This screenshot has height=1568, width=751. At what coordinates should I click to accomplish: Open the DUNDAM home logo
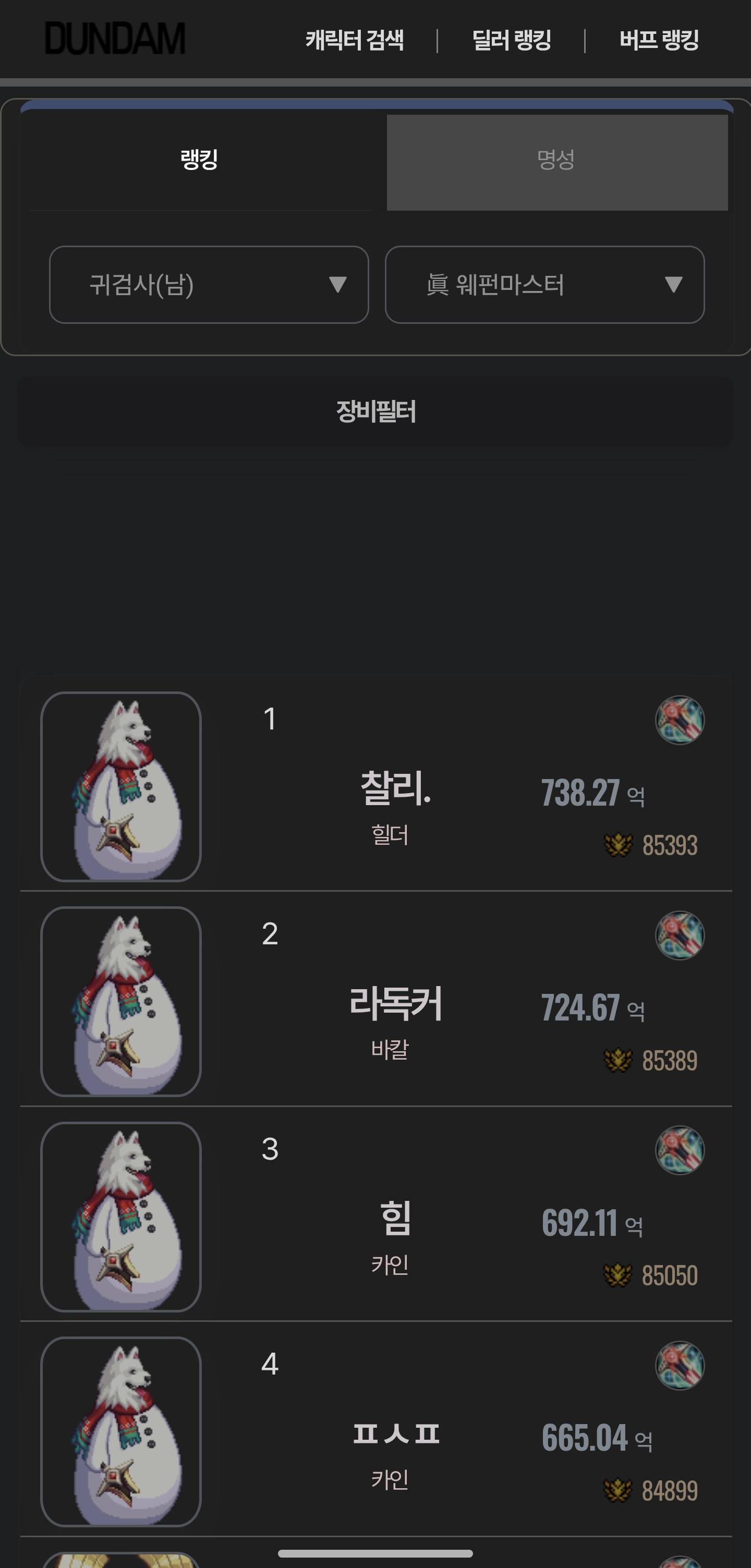pyautogui.click(x=115, y=39)
